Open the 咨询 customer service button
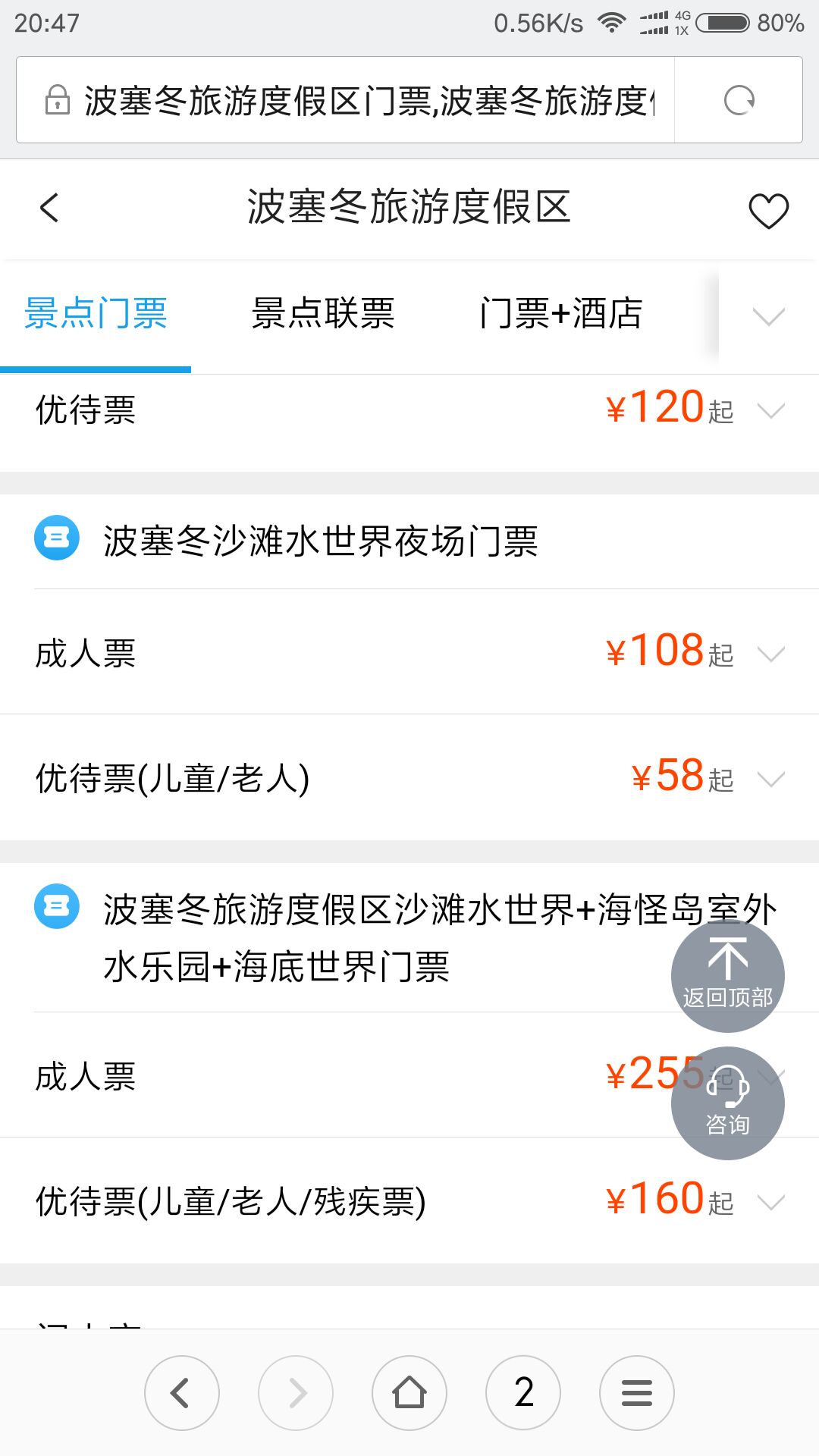The image size is (819, 1456). pyautogui.click(x=727, y=1103)
